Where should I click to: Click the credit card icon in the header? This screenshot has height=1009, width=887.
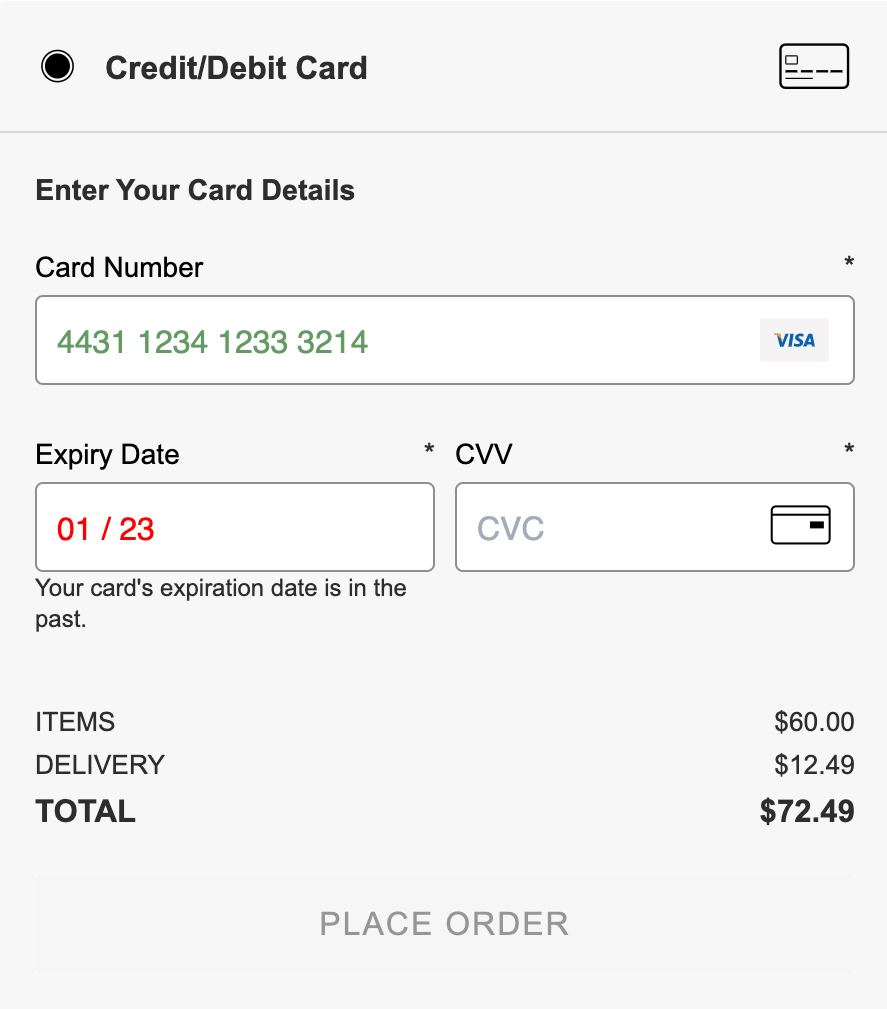pyautogui.click(x=813, y=66)
